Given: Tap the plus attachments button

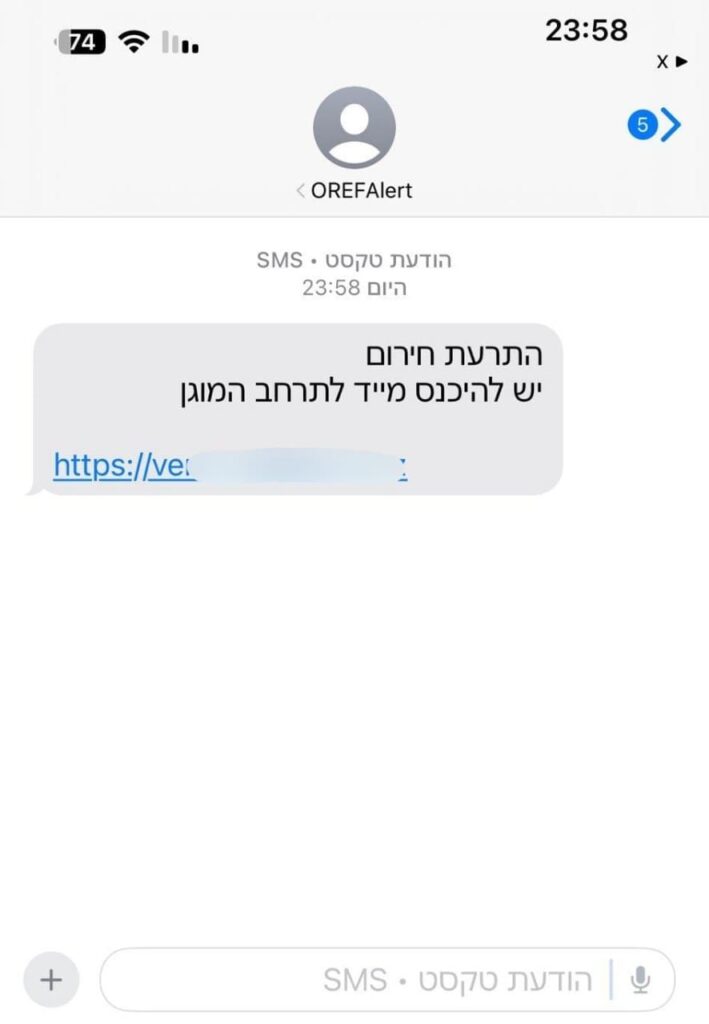Looking at the screenshot, I should 51,979.
